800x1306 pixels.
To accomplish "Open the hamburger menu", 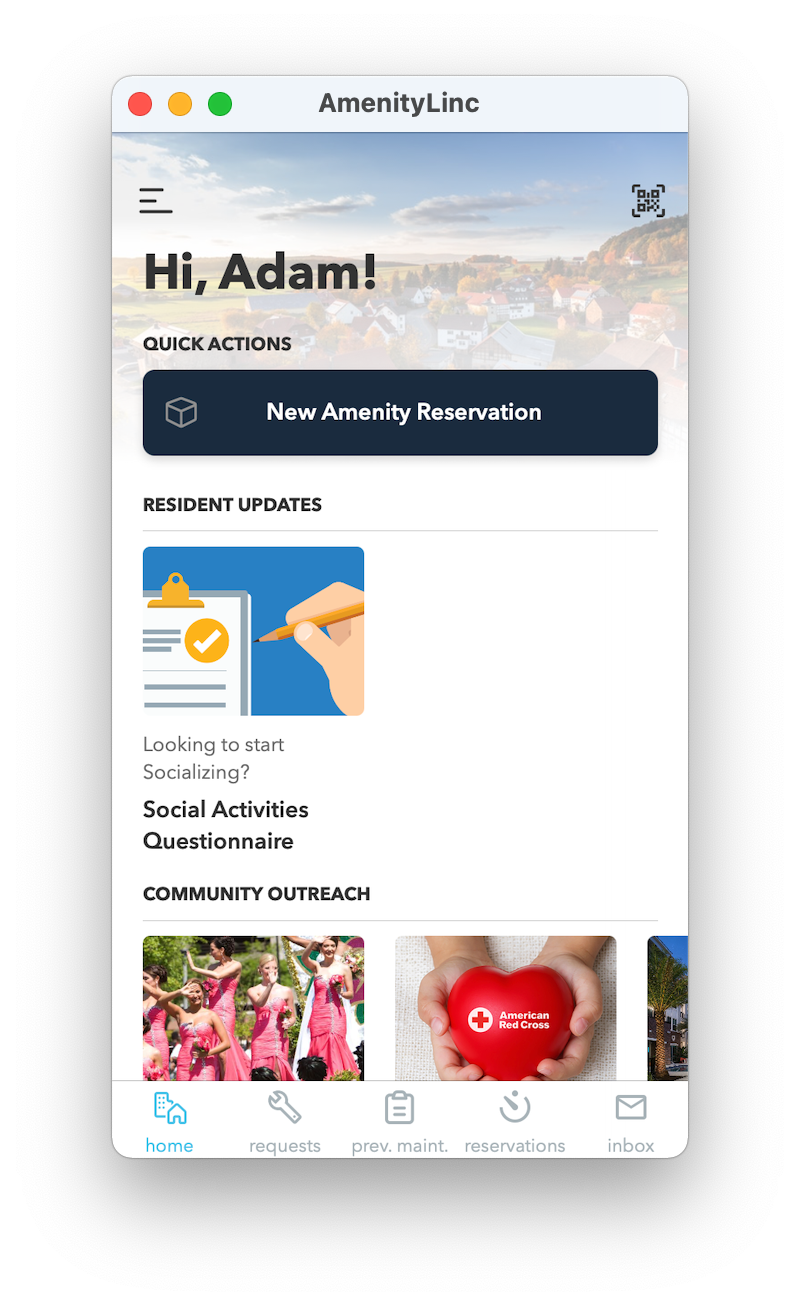I will coord(156,201).
